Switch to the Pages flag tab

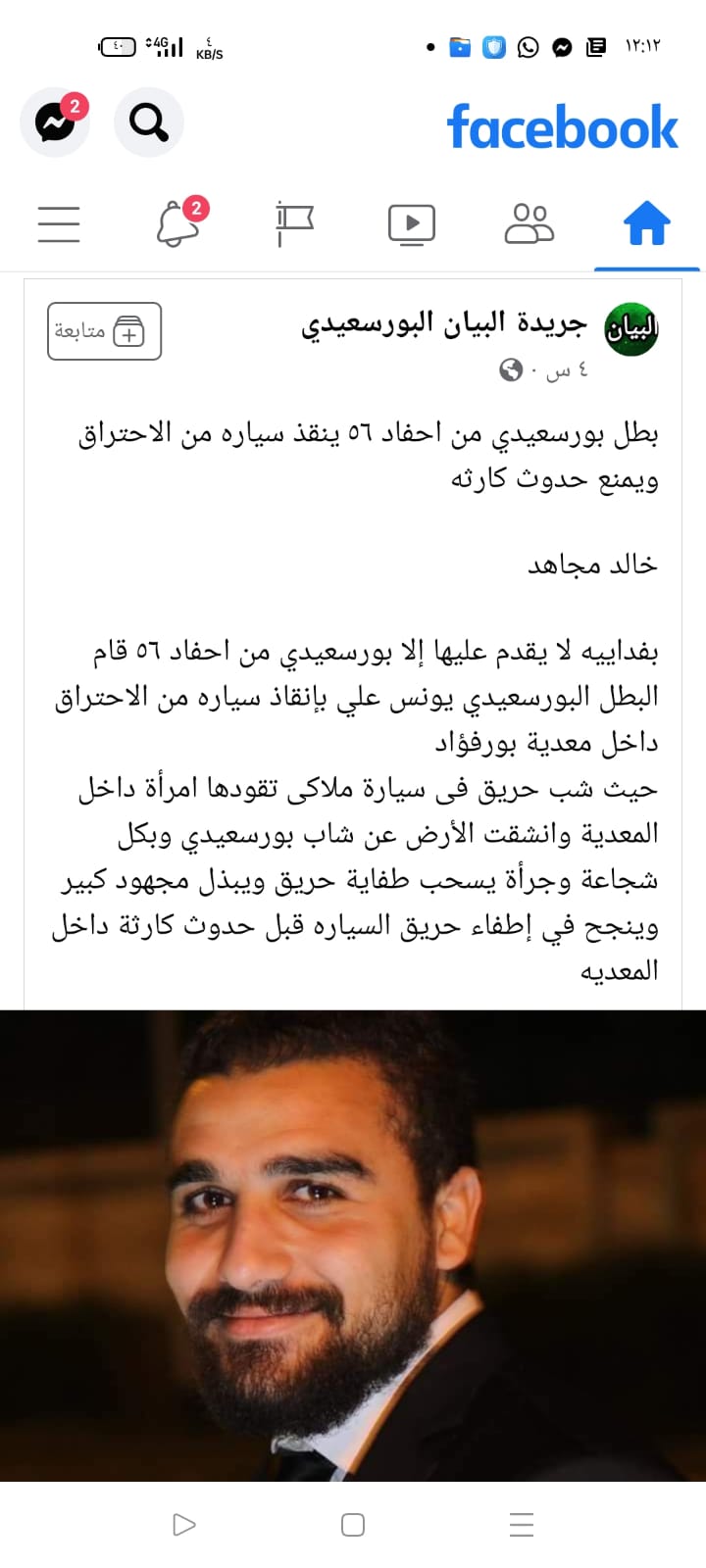click(x=293, y=224)
